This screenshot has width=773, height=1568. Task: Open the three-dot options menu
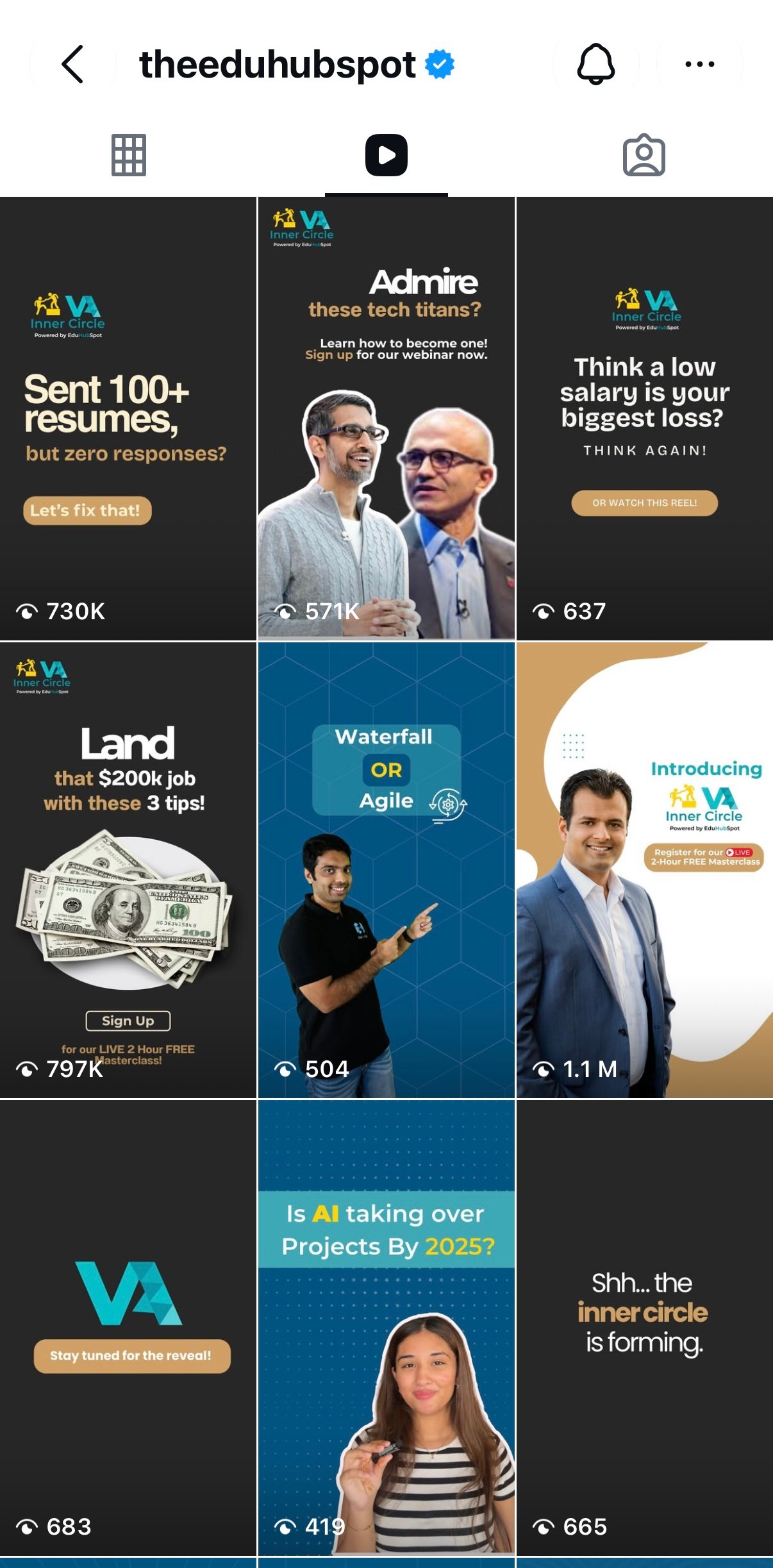(700, 64)
